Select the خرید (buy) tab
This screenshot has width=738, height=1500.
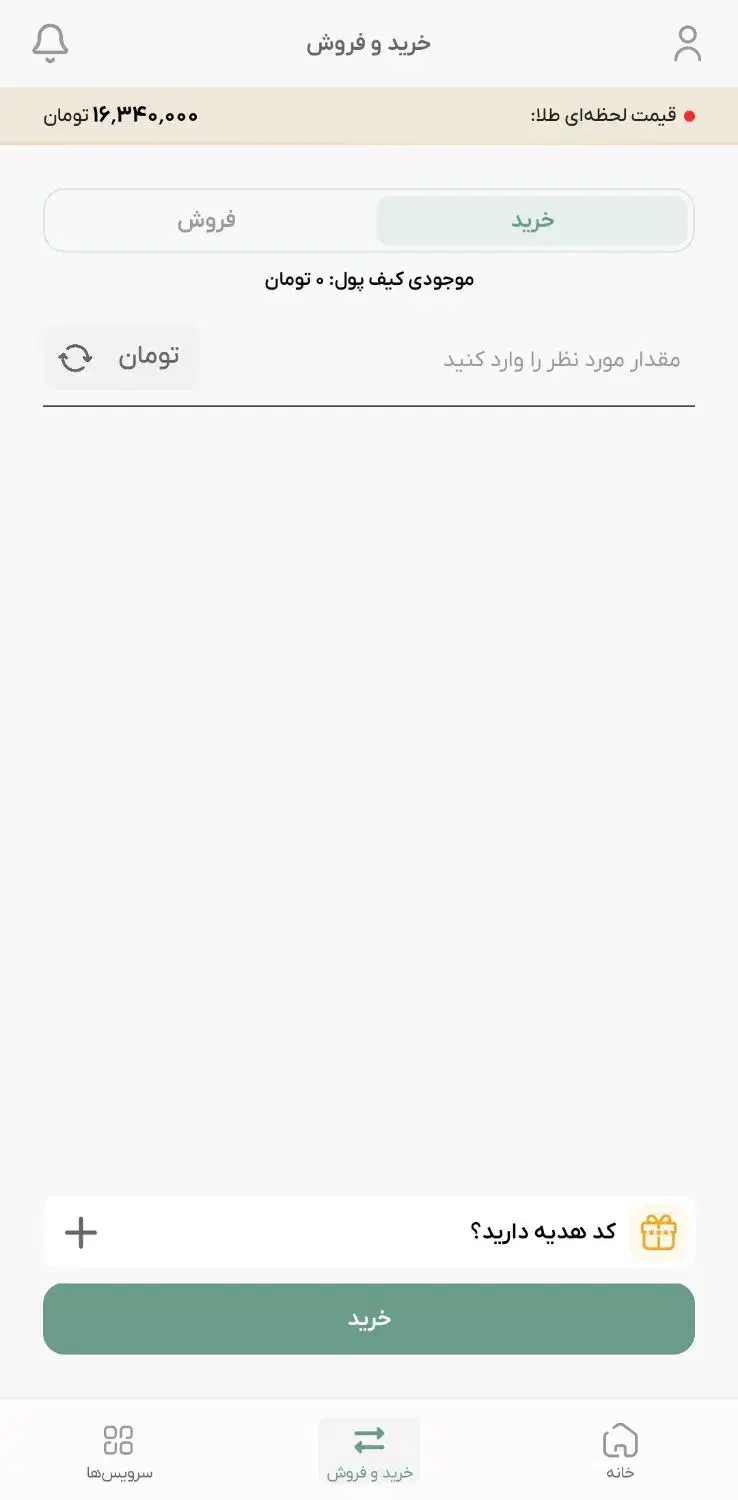(532, 220)
